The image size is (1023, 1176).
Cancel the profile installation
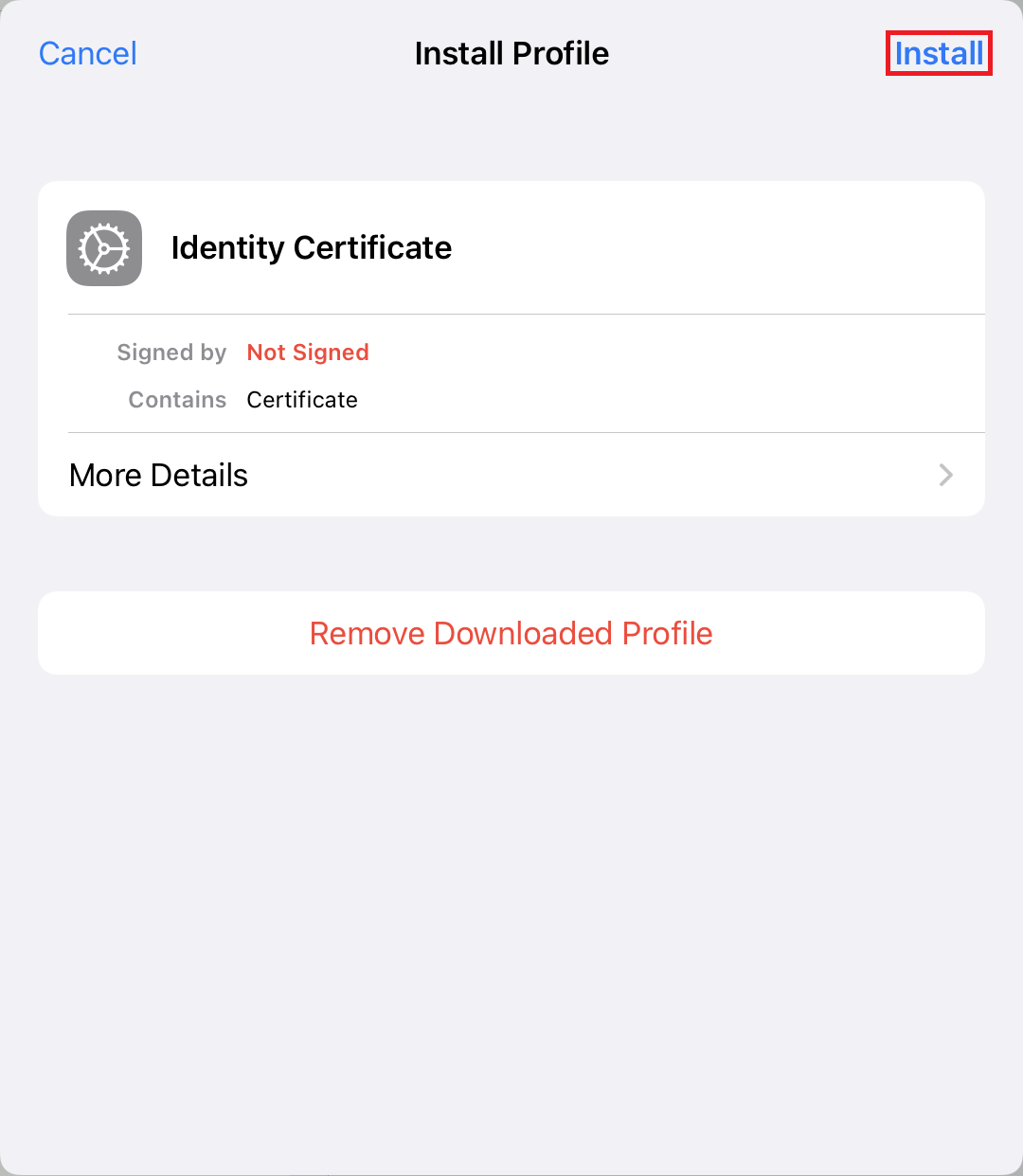pos(88,54)
